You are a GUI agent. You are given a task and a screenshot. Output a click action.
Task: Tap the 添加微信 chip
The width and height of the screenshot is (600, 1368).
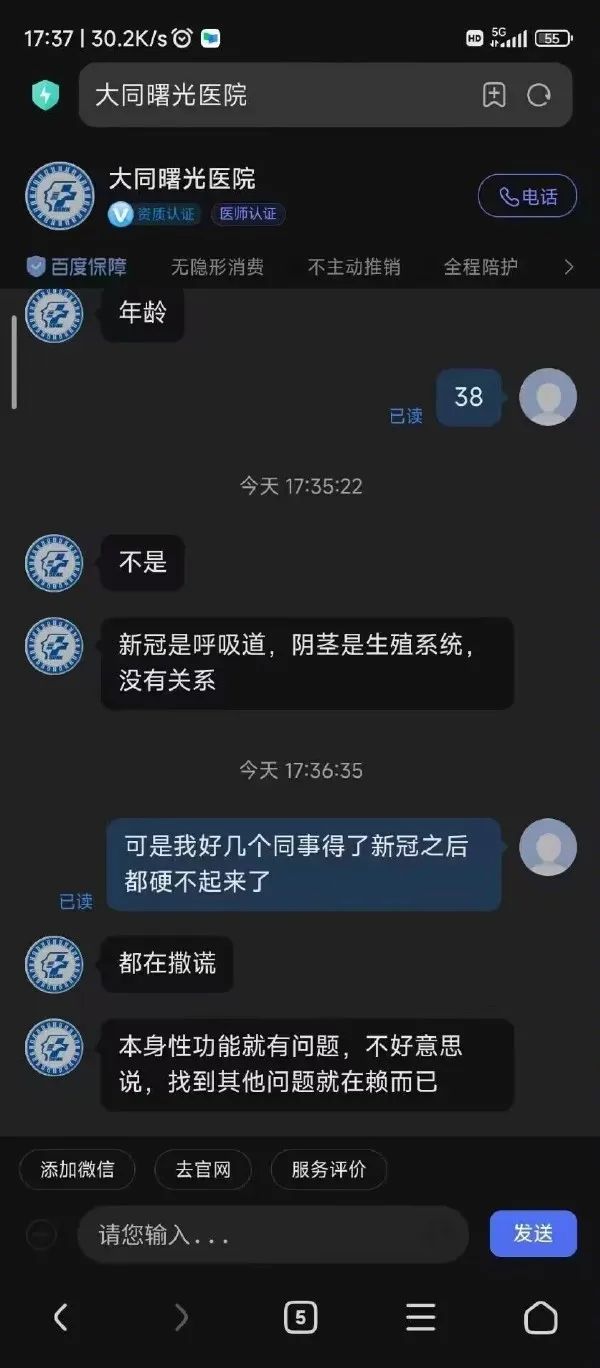[77, 1169]
